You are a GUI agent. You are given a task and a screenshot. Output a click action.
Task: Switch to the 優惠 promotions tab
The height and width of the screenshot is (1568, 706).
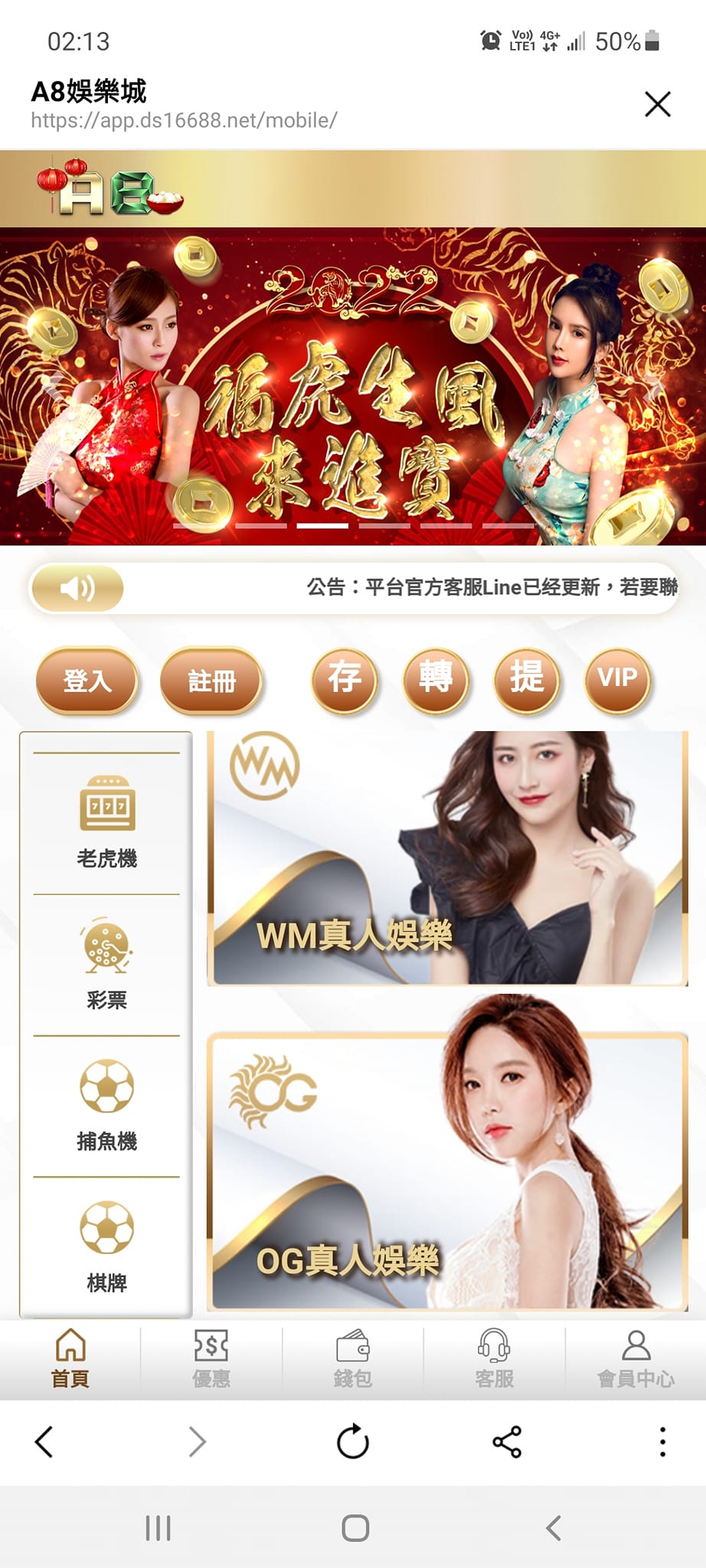tap(211, 1359)
